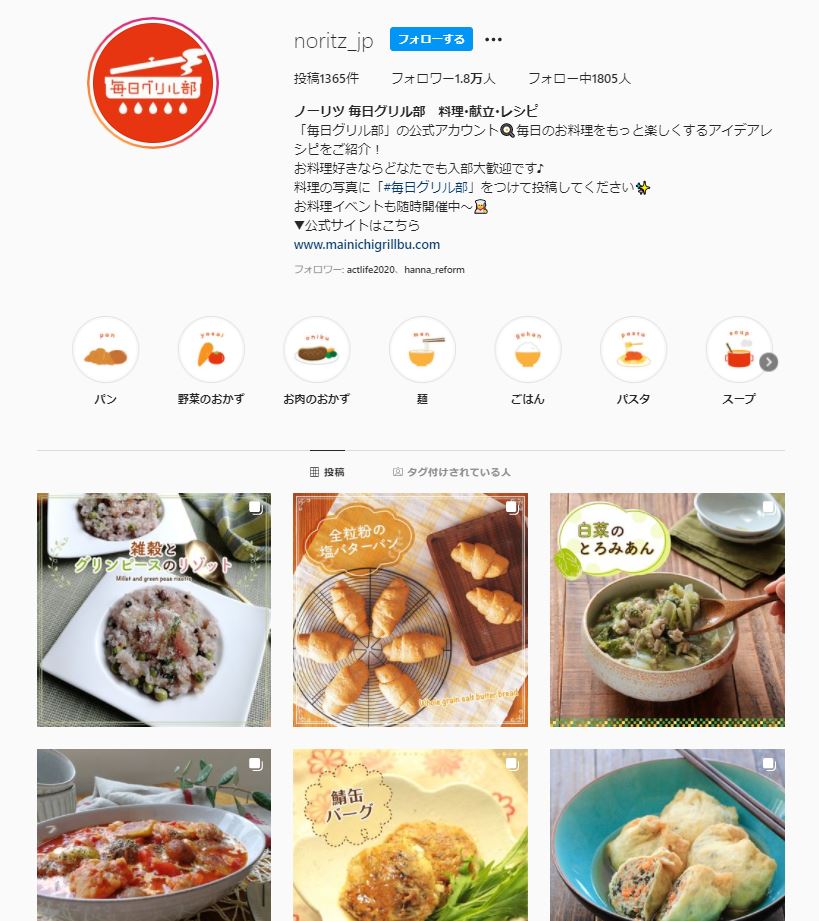Screen dimensions: 819x921
Task: Open the three-dot options menu
Action: (493, 40)
